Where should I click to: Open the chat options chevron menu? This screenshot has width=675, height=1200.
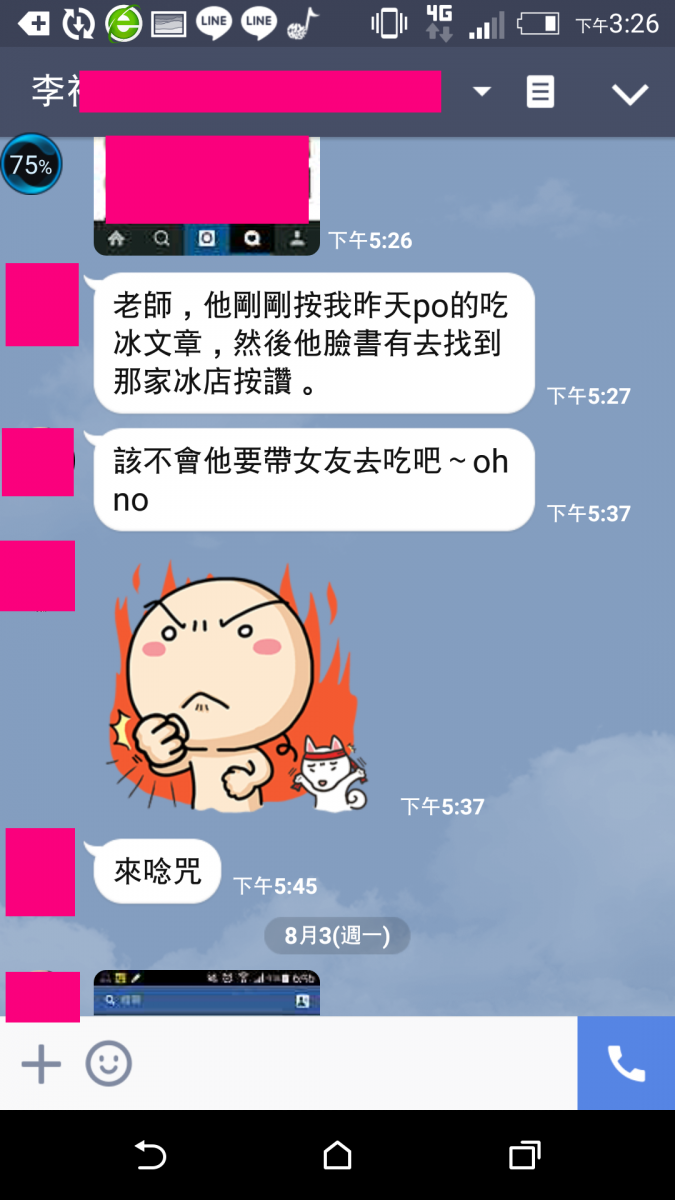[630, 94]
